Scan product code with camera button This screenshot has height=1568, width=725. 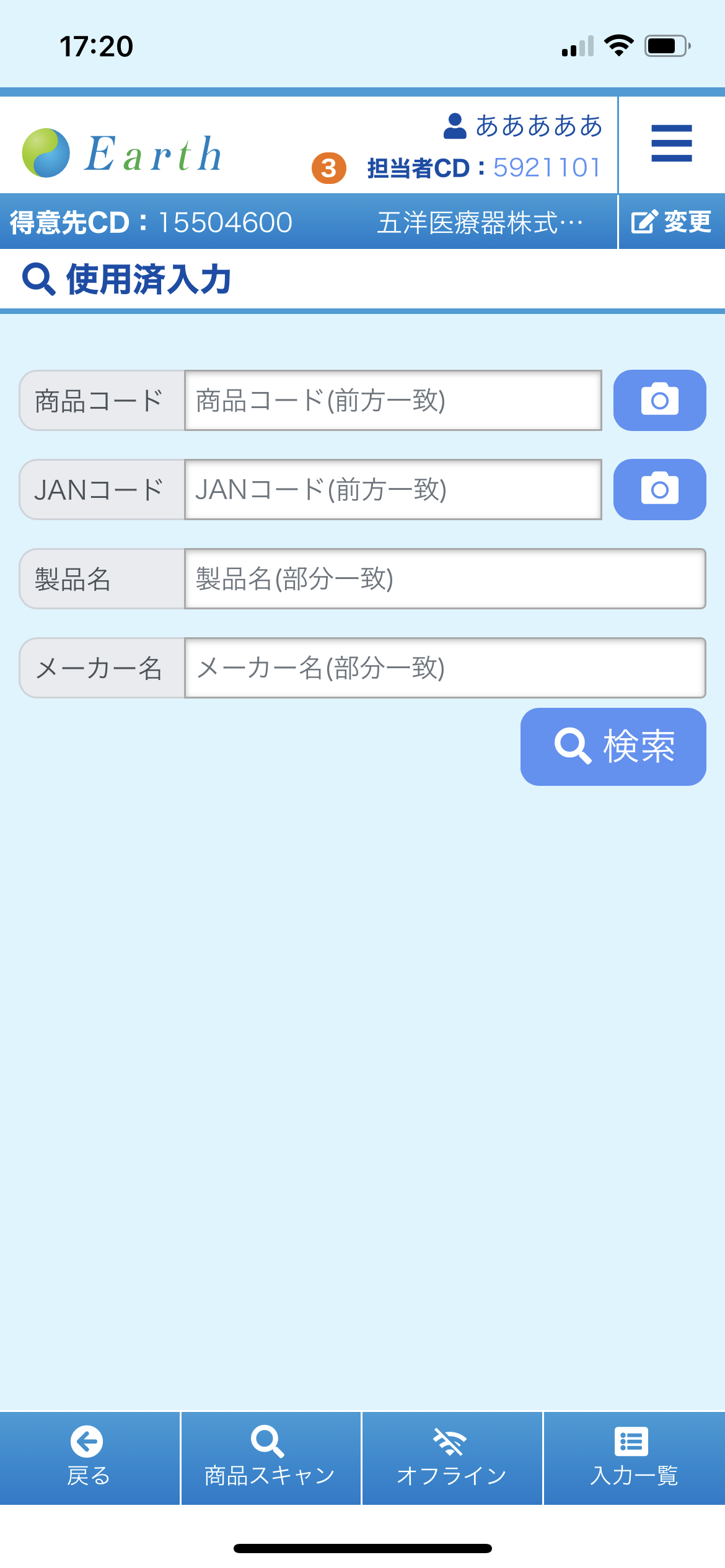point(660,401)
